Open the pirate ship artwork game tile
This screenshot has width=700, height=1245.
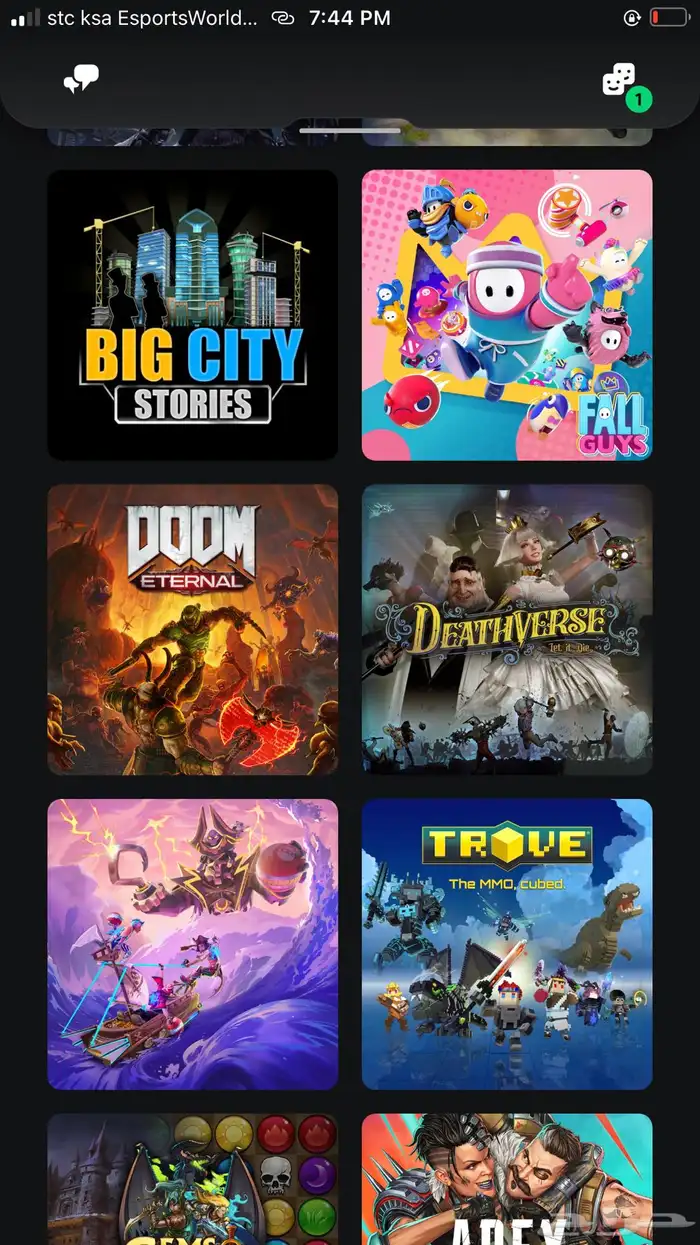193,944
